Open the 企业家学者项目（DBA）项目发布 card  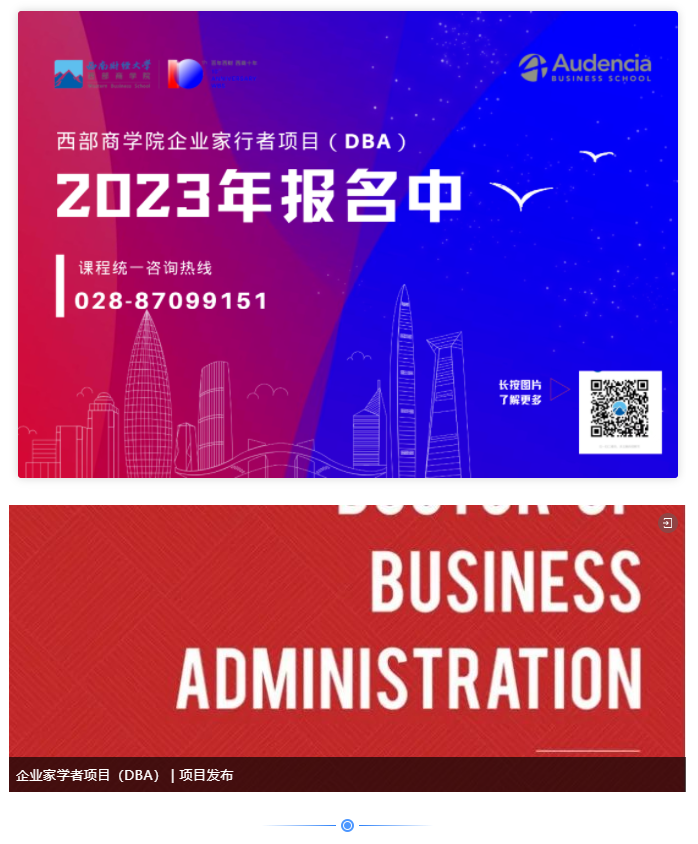(x=346, y=640)
